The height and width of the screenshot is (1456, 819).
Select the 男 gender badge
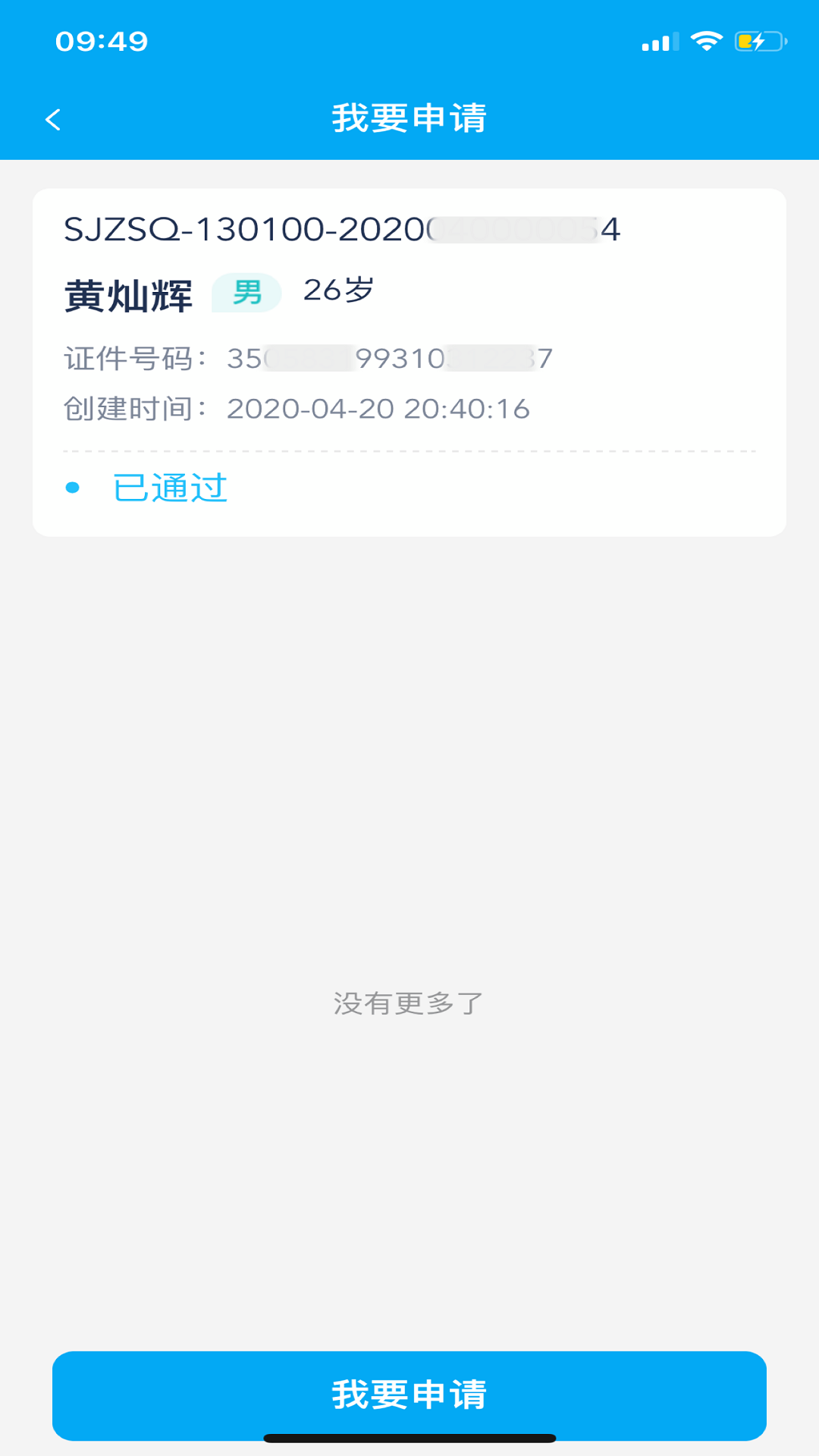pos(245,290)
